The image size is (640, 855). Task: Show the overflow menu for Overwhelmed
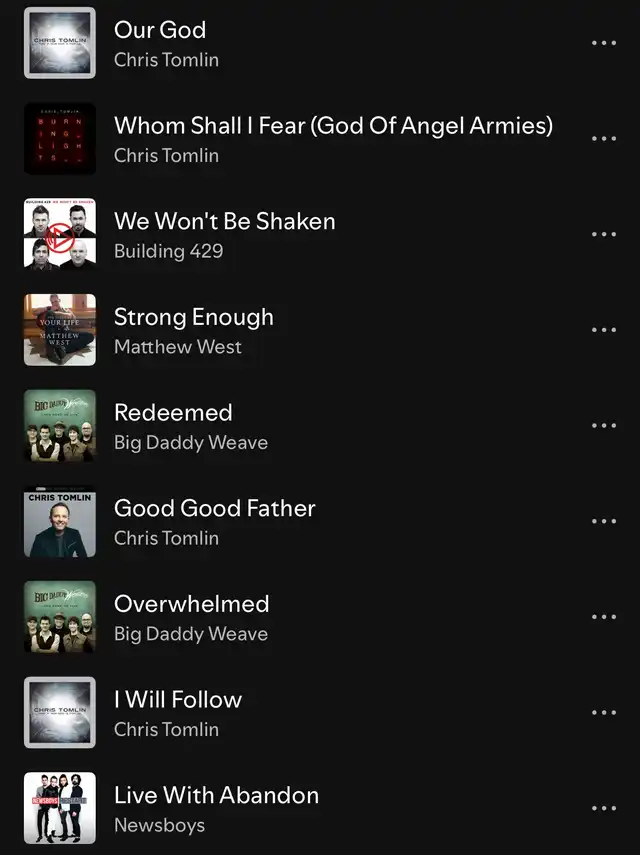click(604, 617)
